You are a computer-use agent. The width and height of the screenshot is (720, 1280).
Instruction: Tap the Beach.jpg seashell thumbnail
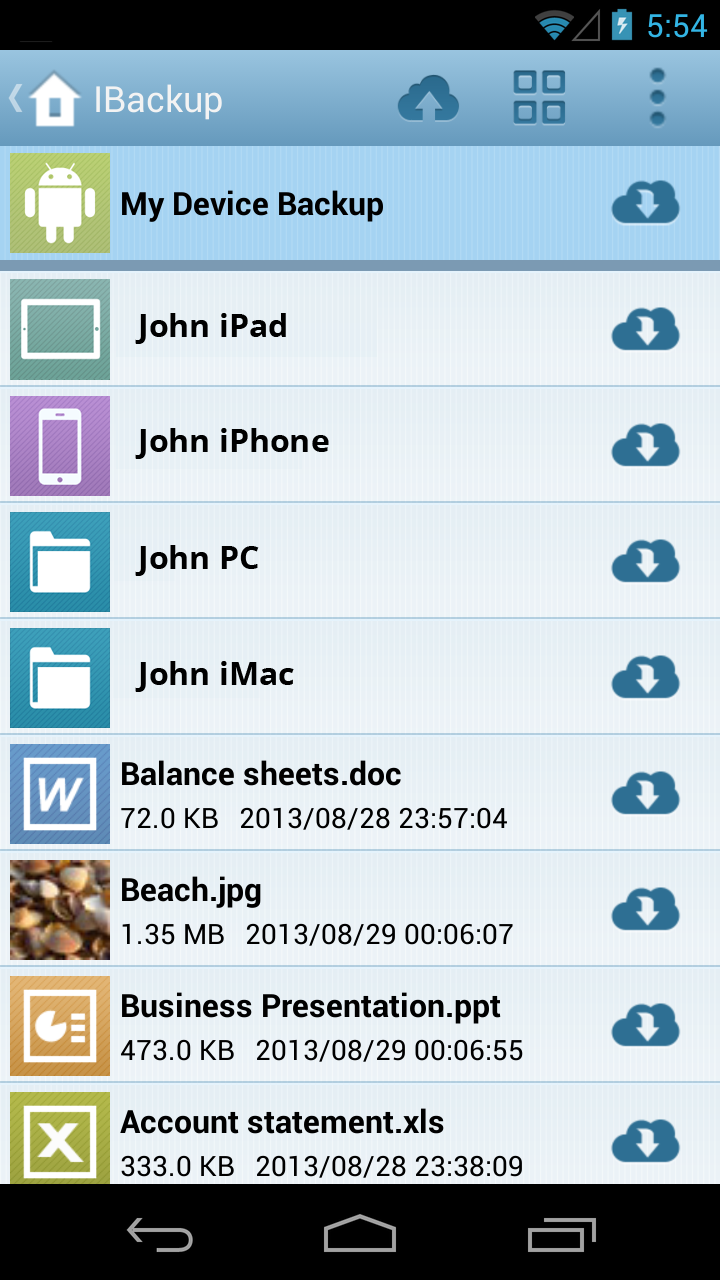[59, 909]
